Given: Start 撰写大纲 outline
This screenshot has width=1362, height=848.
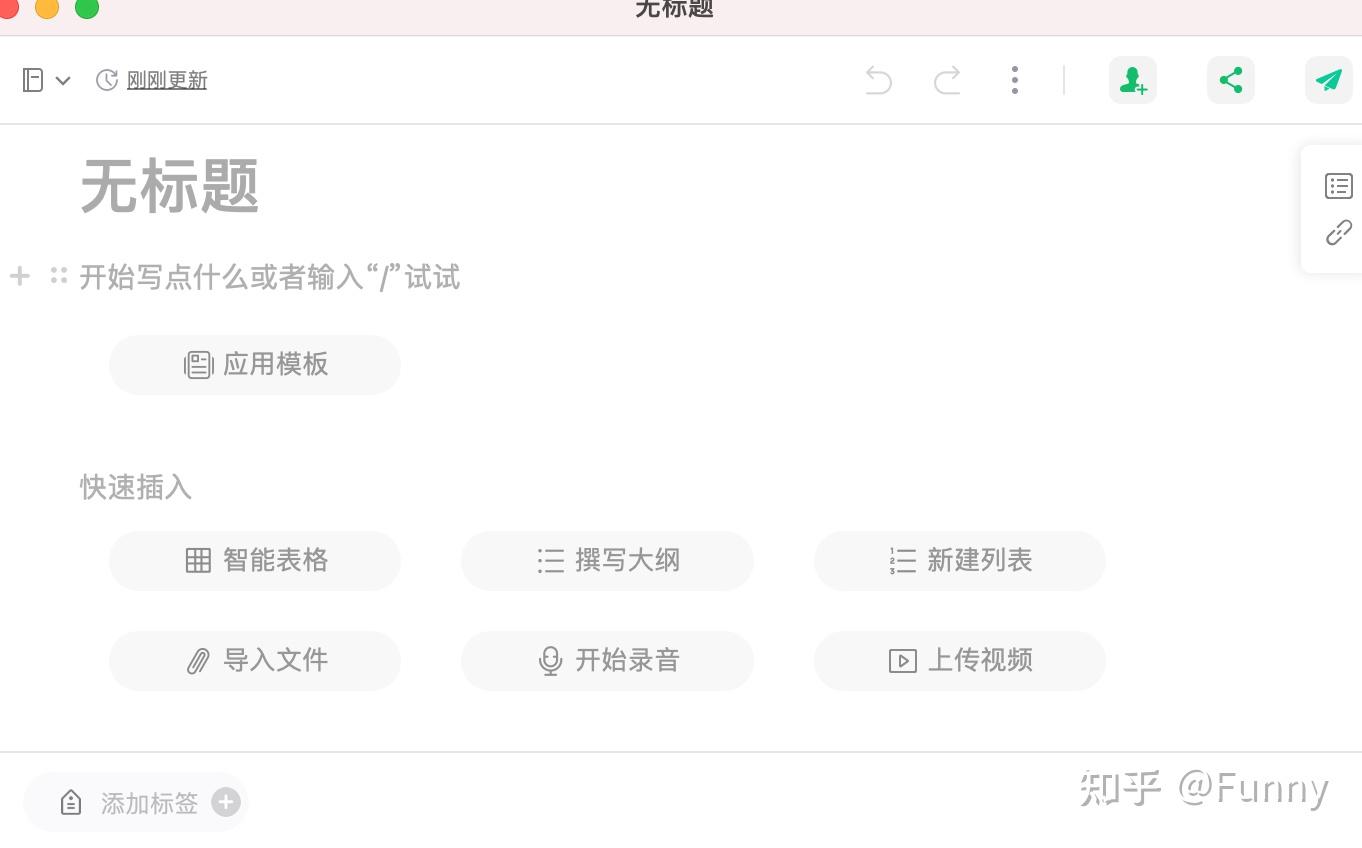Looking at the screenshot, I should click(x=607, y=560).
